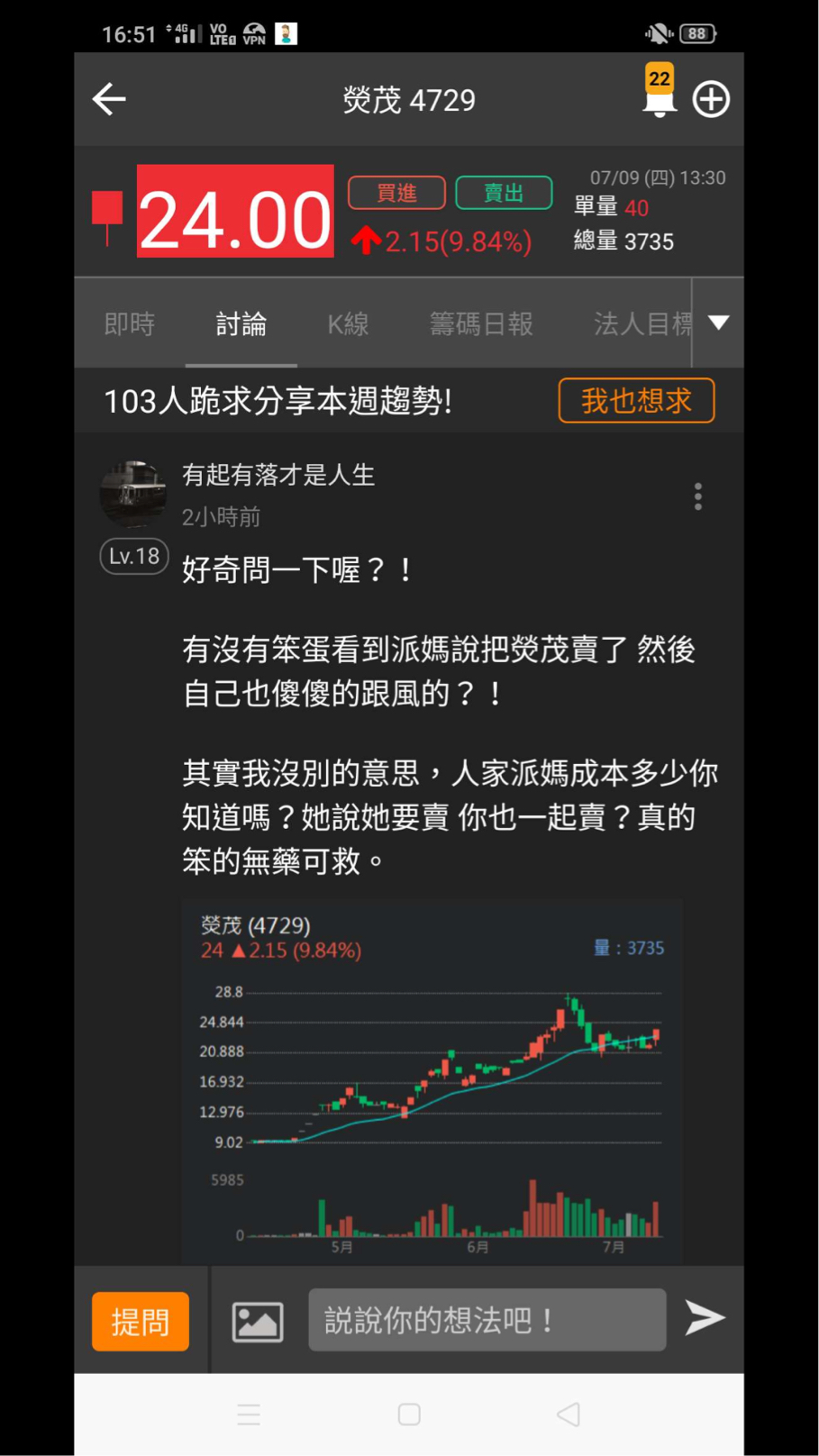Tap the 我也想求 button
Viewport: 819px width, 1456px height.
tap(636, 400)
